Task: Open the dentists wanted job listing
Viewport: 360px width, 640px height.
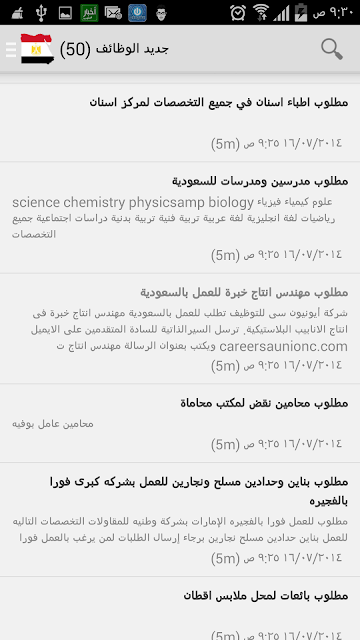Action: [x=180, y=122]
